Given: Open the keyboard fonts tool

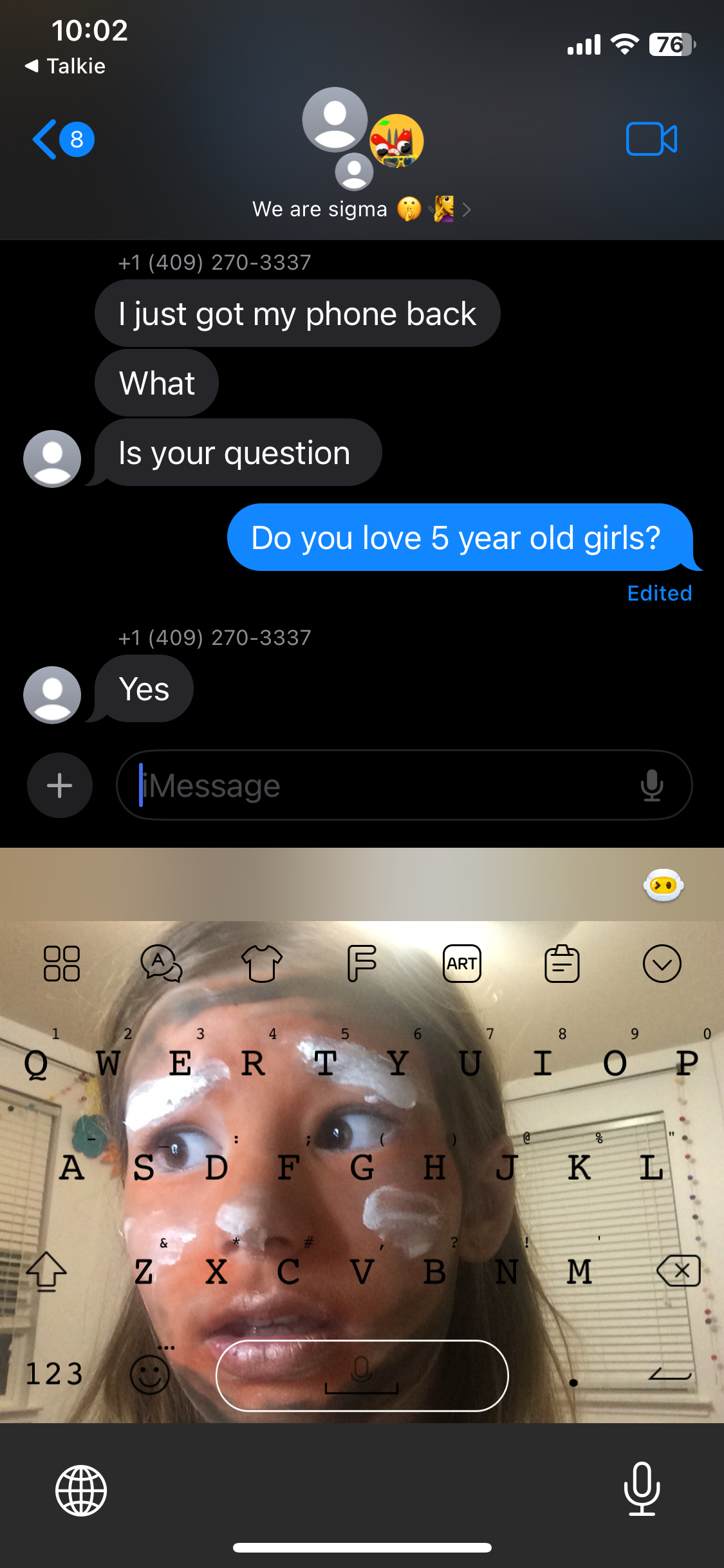Looking at the screenshot, I should 362,964.
